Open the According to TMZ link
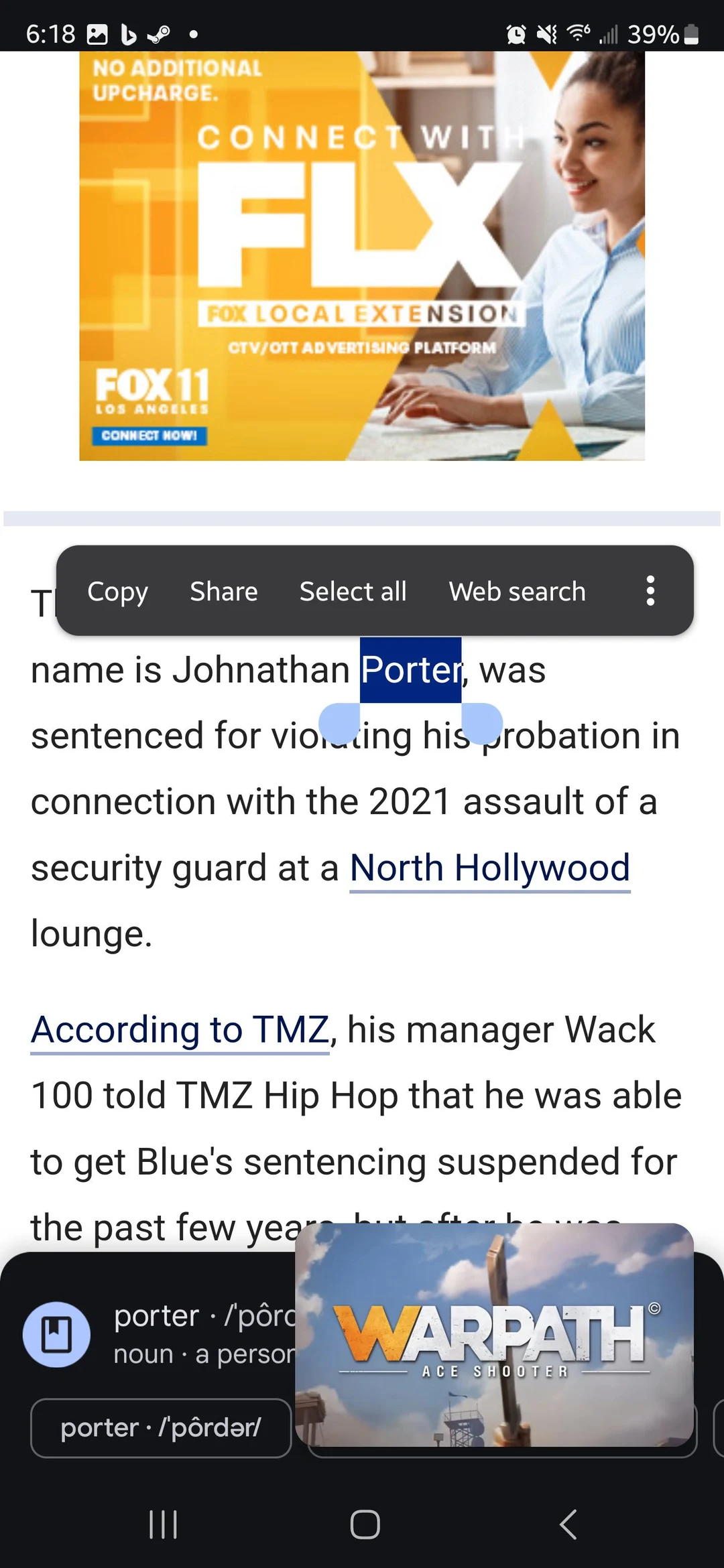This screenshot has width=724, height=1568. click(x=180, y=1030)
